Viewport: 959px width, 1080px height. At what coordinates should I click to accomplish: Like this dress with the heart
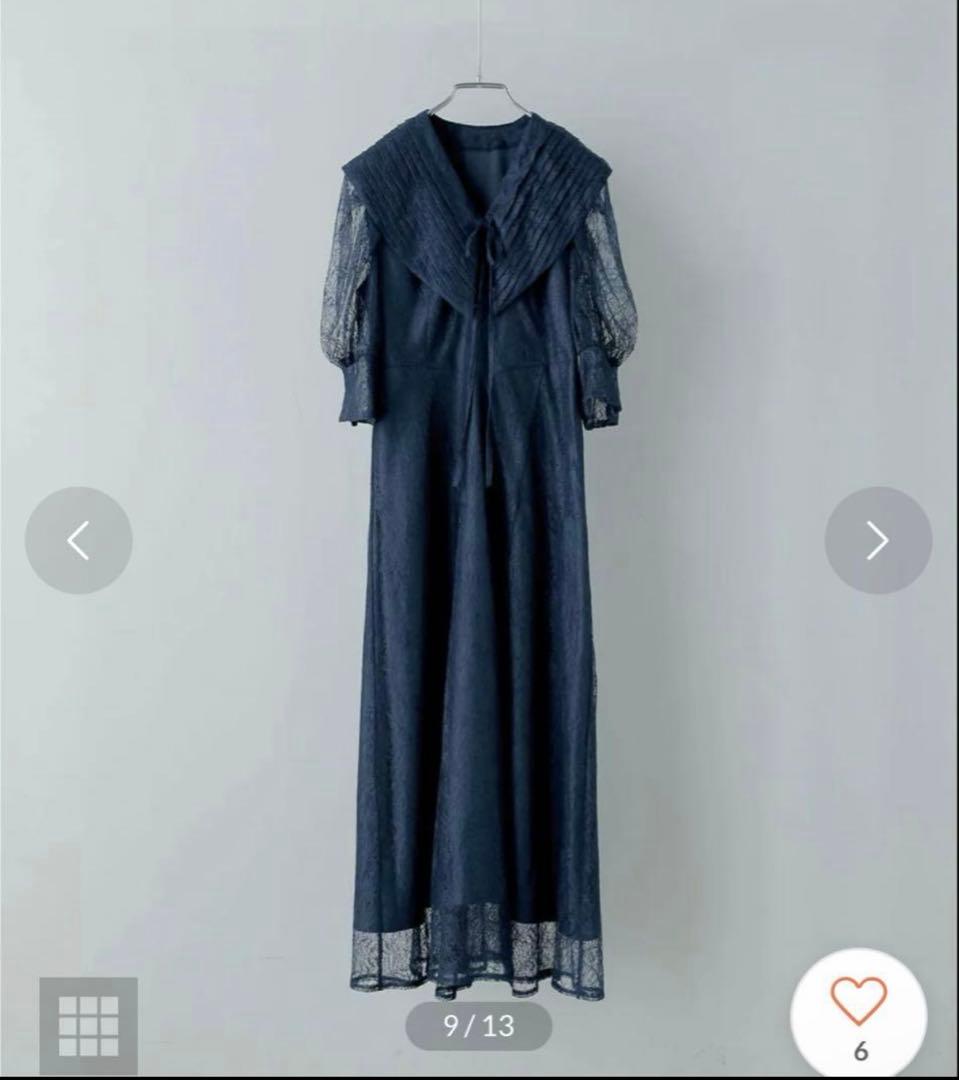[859, 1002]
